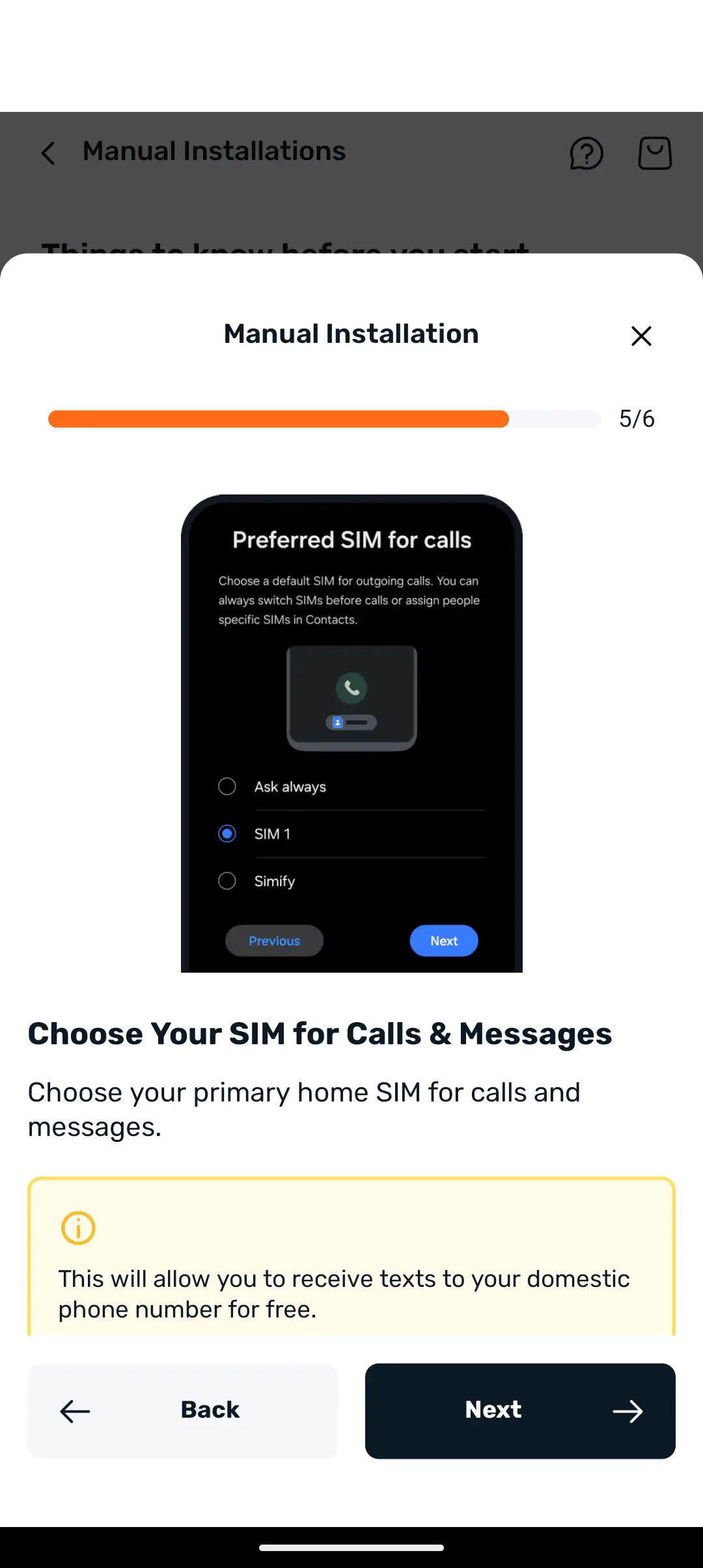703x1568 pixels.
Task: Go Back to the previous step
Action: (x=182, y=1411)
